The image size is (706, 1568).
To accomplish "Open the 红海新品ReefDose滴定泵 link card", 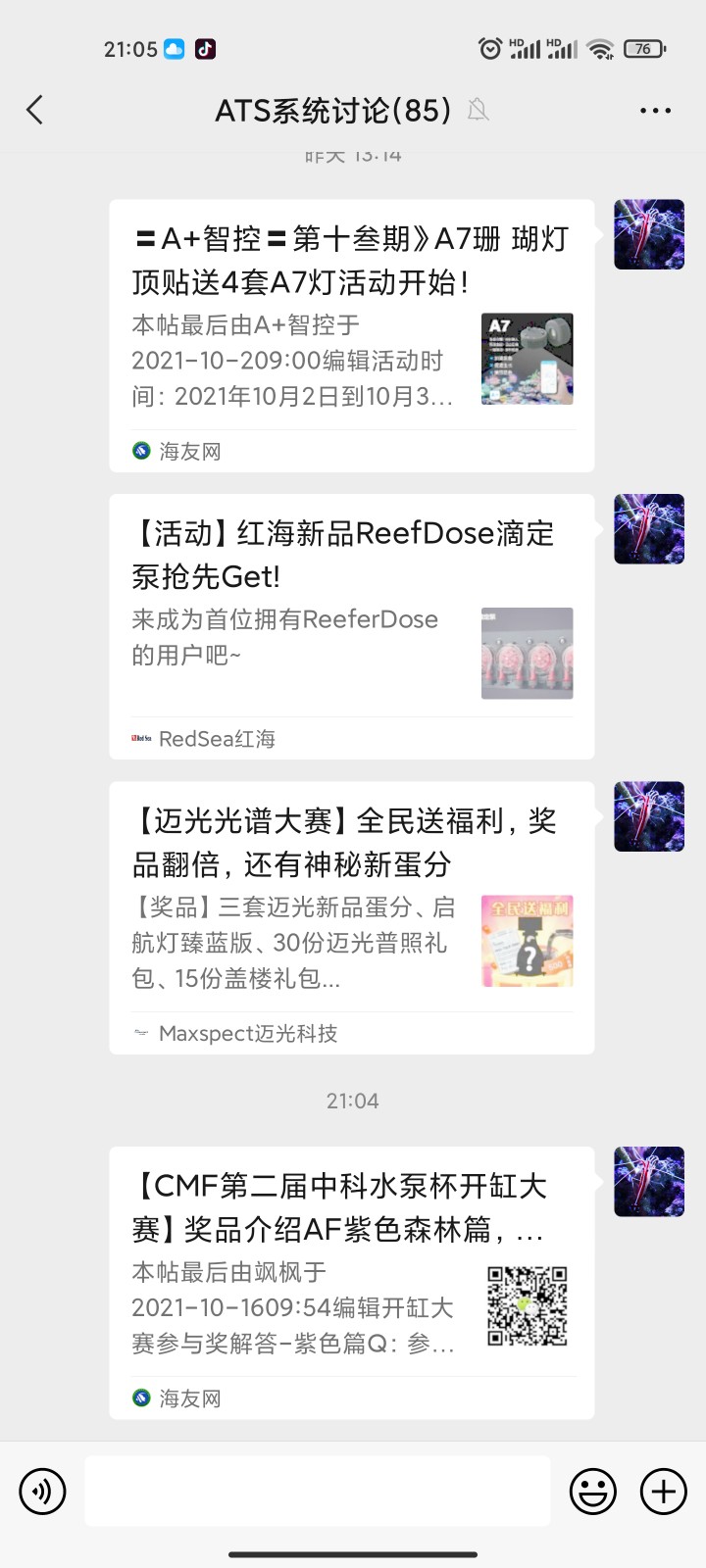I will (351, 626).
